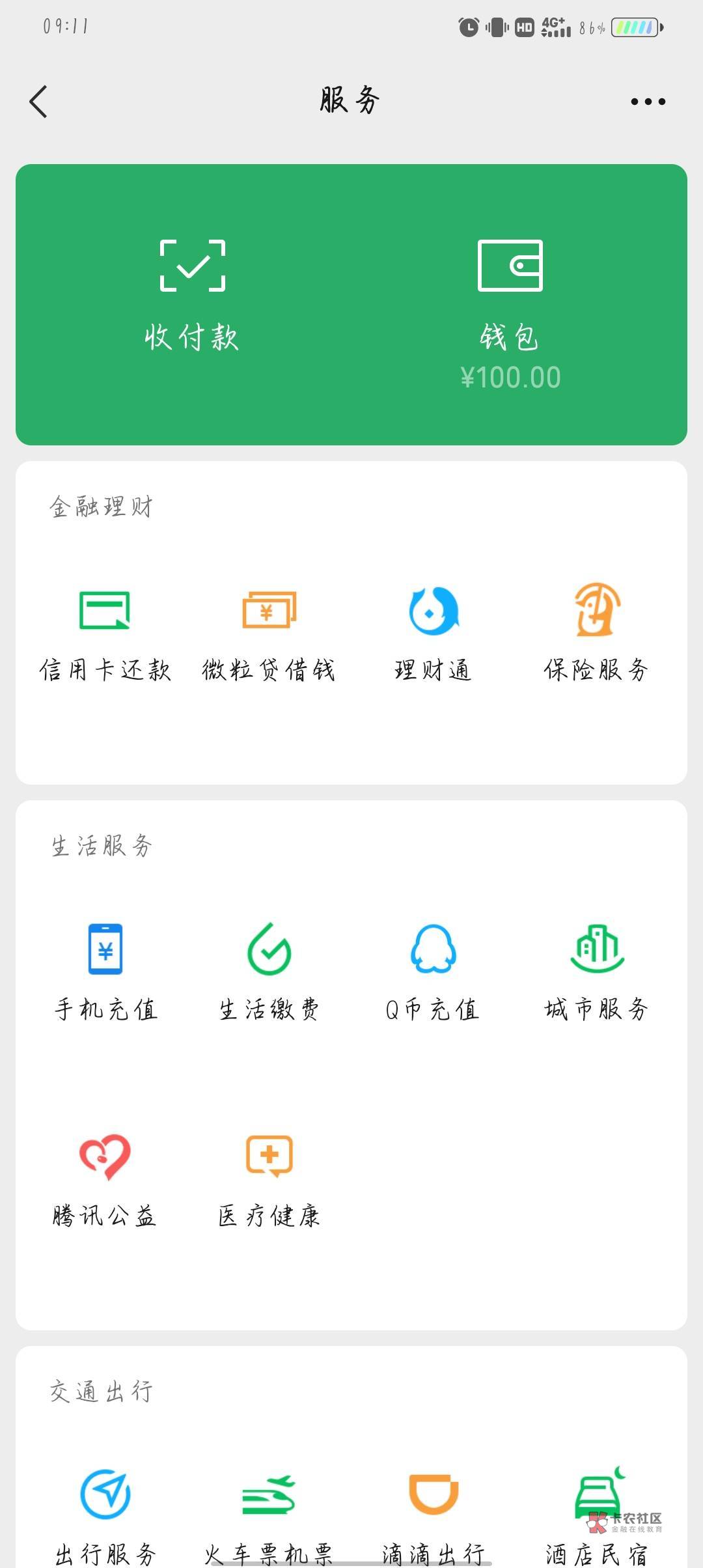The width and height of the screenshot is (703, 1568).
Task: Launch 理财通
Action: point(433,632)
